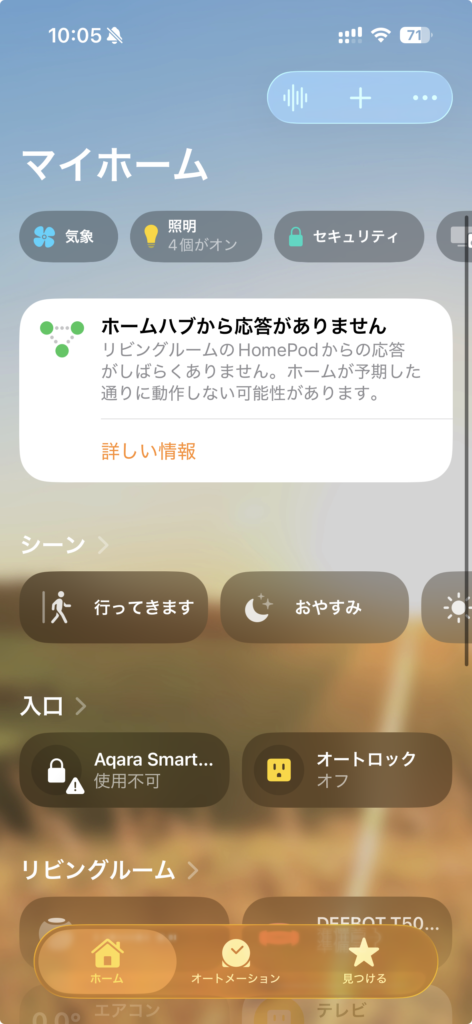The width and height of the screenshot is (472, 1024).
Task: Run the 行ってきます scene
Action: 114,607
